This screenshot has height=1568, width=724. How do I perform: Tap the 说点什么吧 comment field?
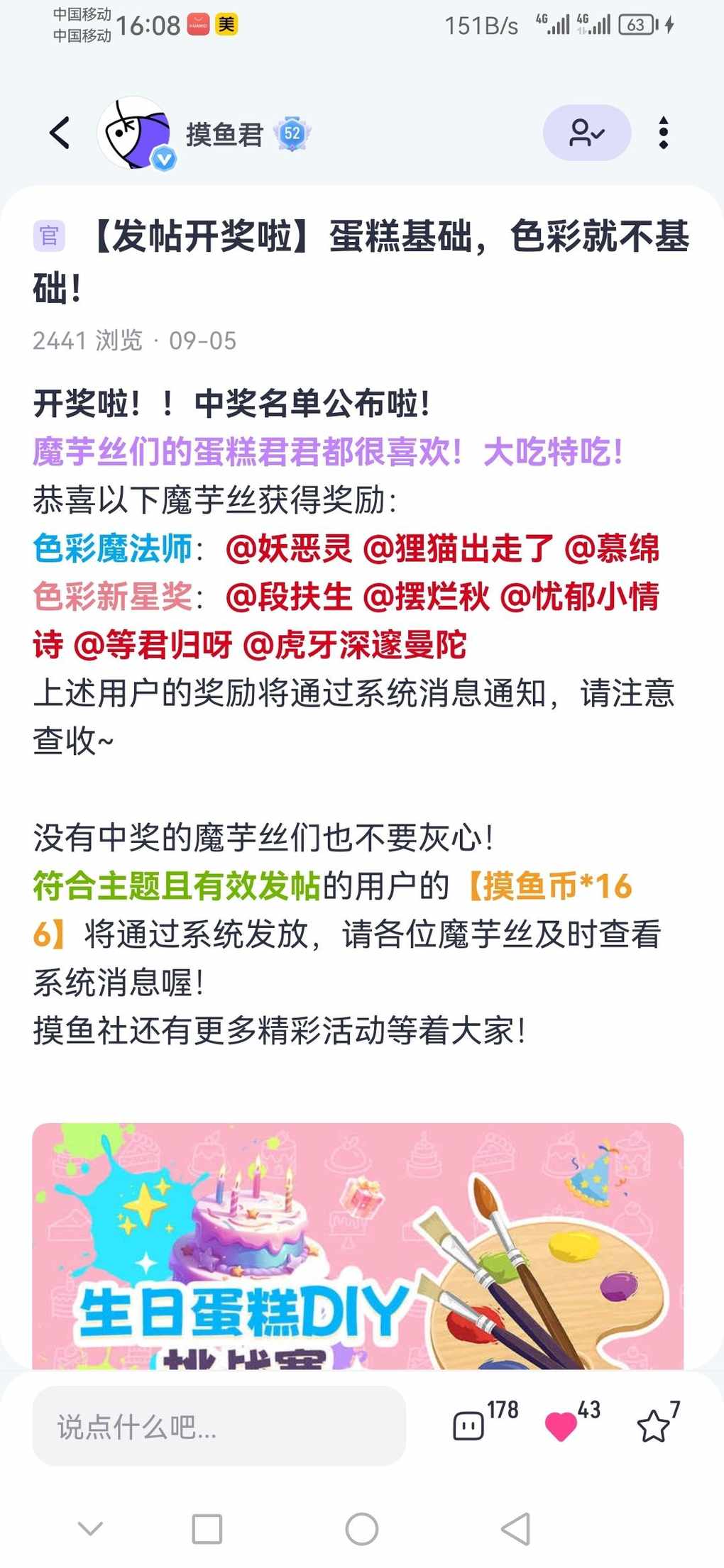click(219, 1426)
